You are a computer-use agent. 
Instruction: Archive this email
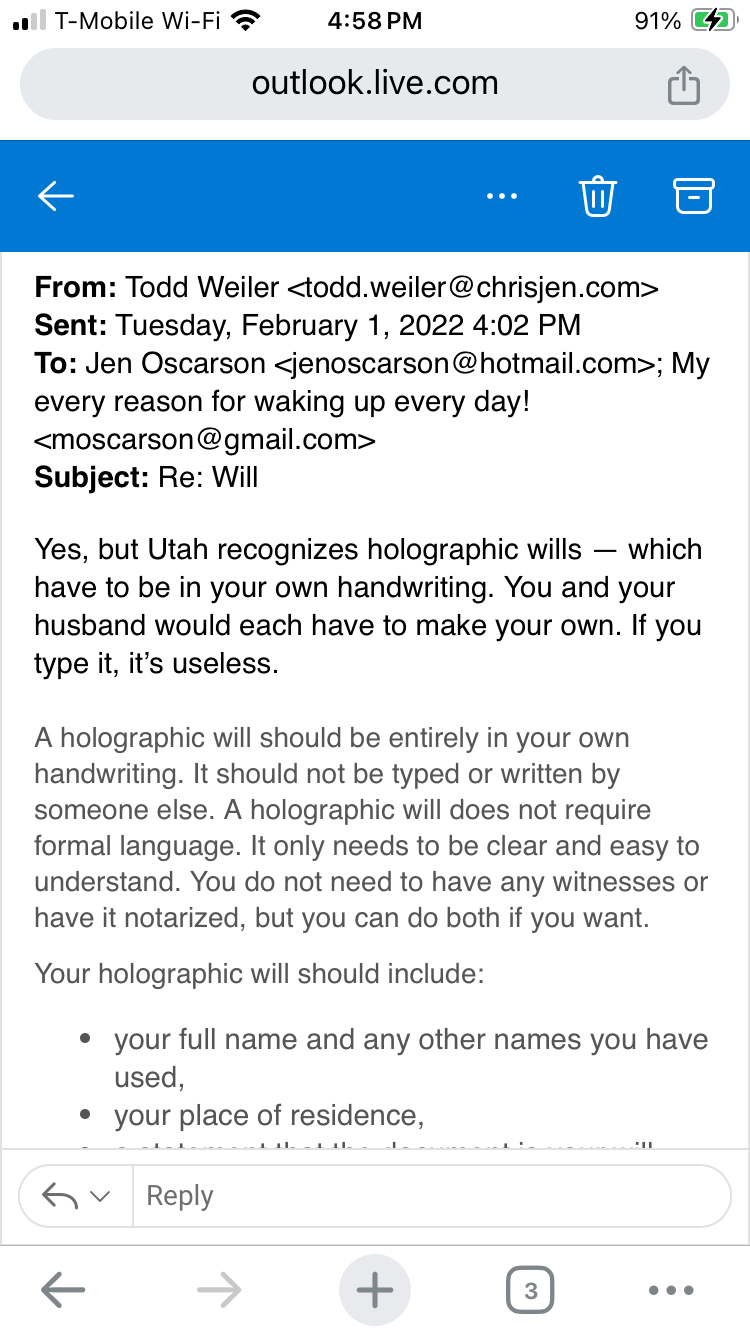point(693,196)
